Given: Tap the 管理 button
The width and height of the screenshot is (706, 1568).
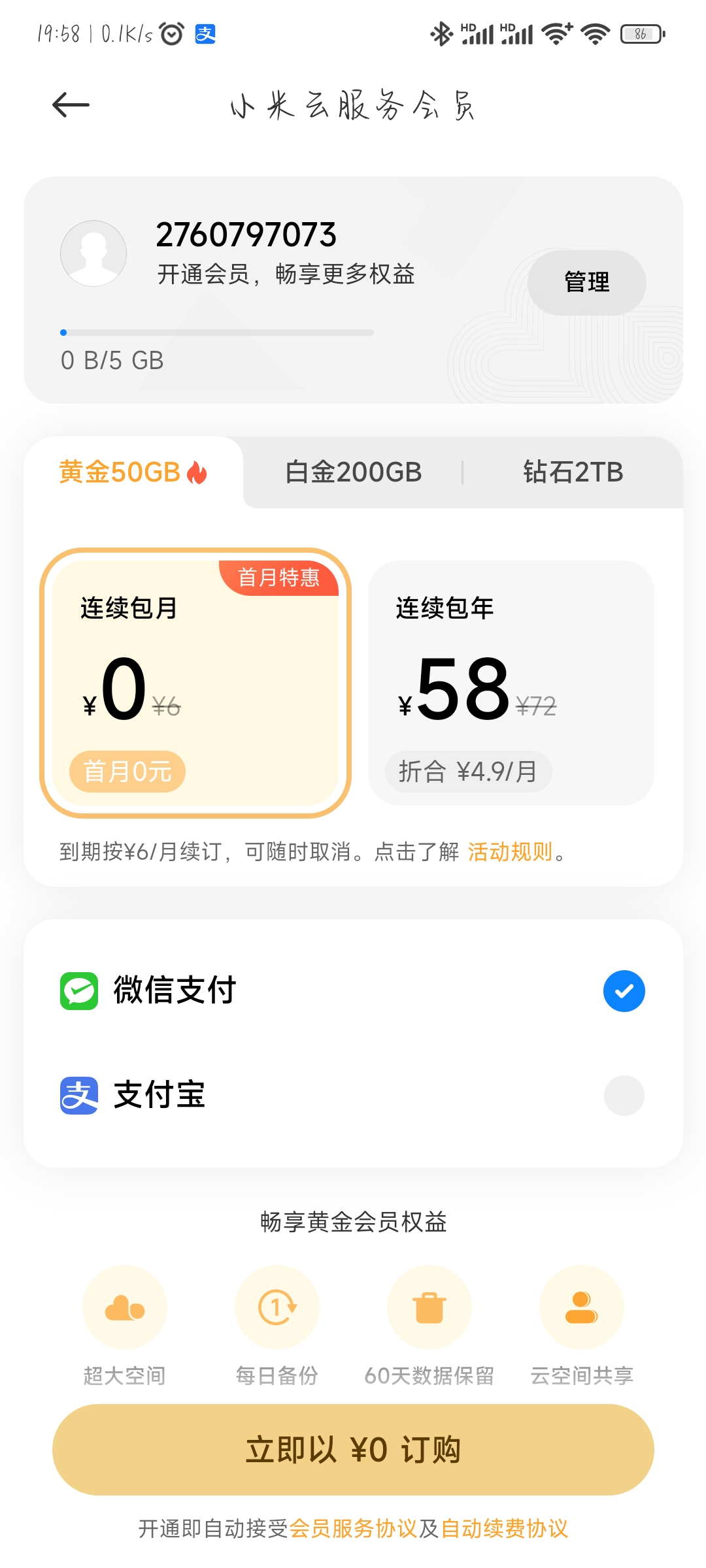Looking at the screenshot, I should click(586, 282).
